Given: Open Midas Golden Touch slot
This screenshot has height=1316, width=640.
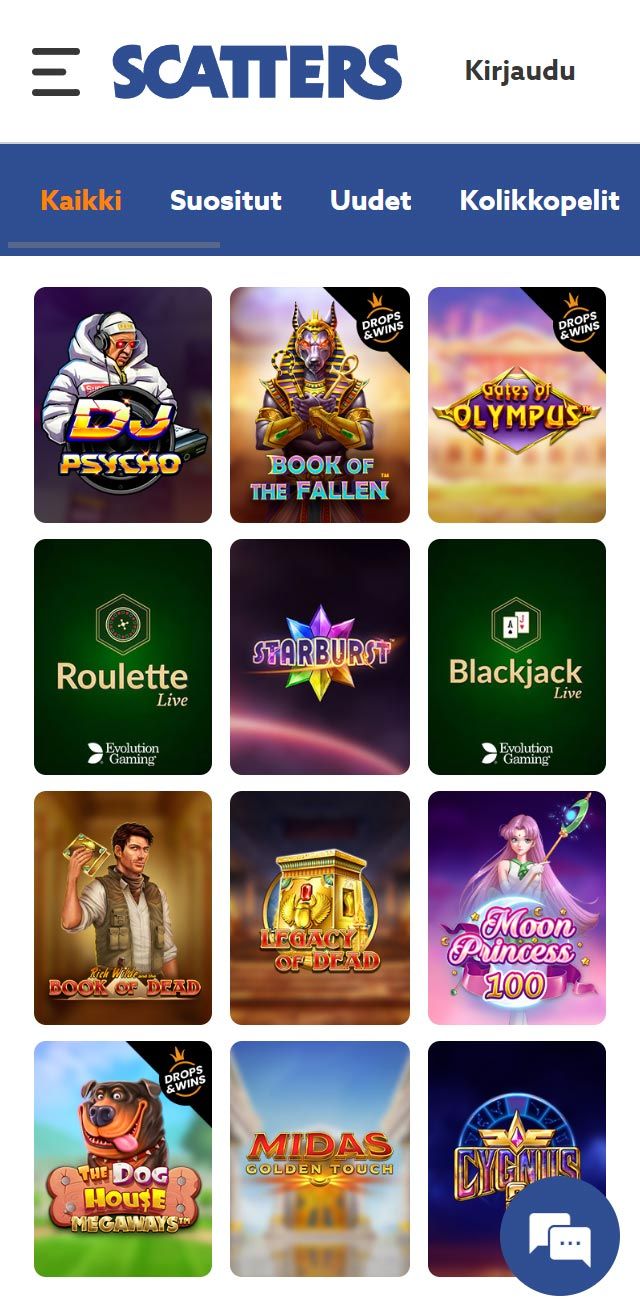Looking at the screenshot, I should tap(319, 1158).
